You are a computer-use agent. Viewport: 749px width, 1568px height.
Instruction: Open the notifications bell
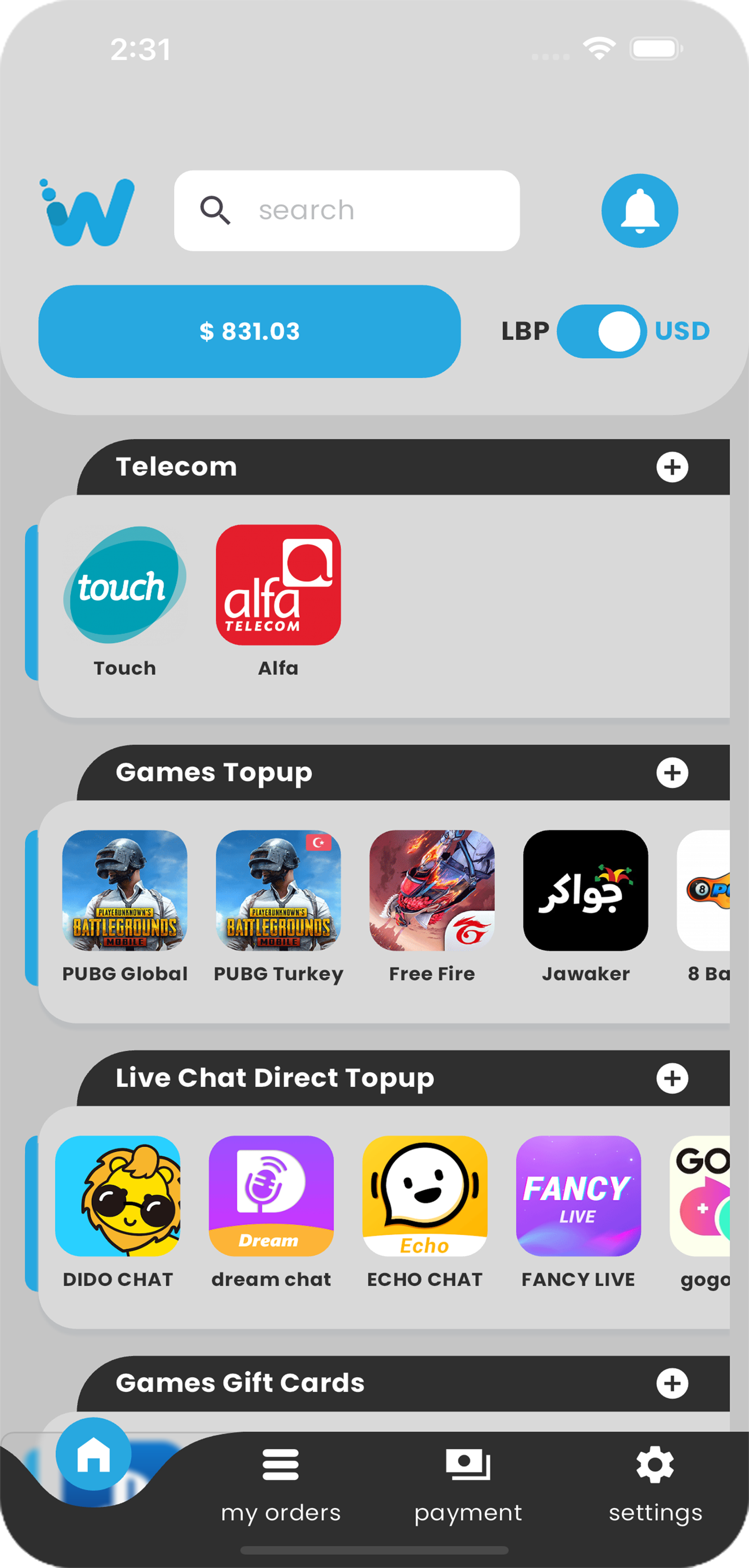(x=639, y=211)
